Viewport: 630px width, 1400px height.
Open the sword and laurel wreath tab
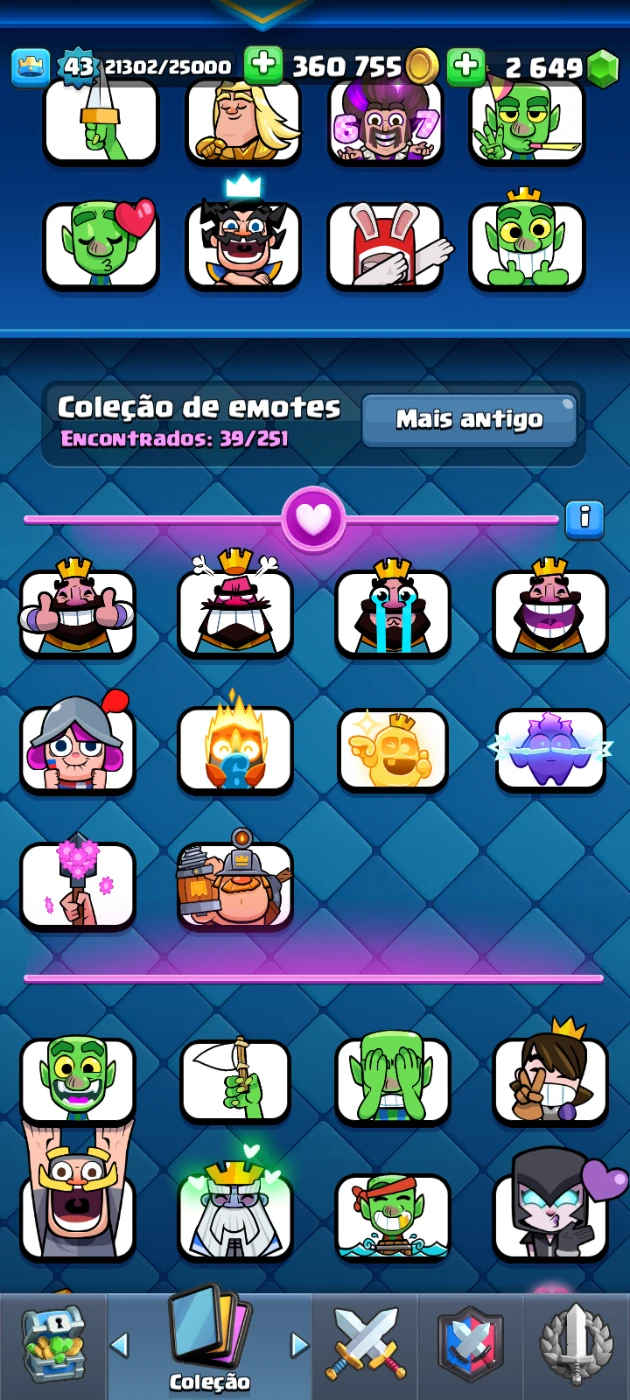point(577,1343)
